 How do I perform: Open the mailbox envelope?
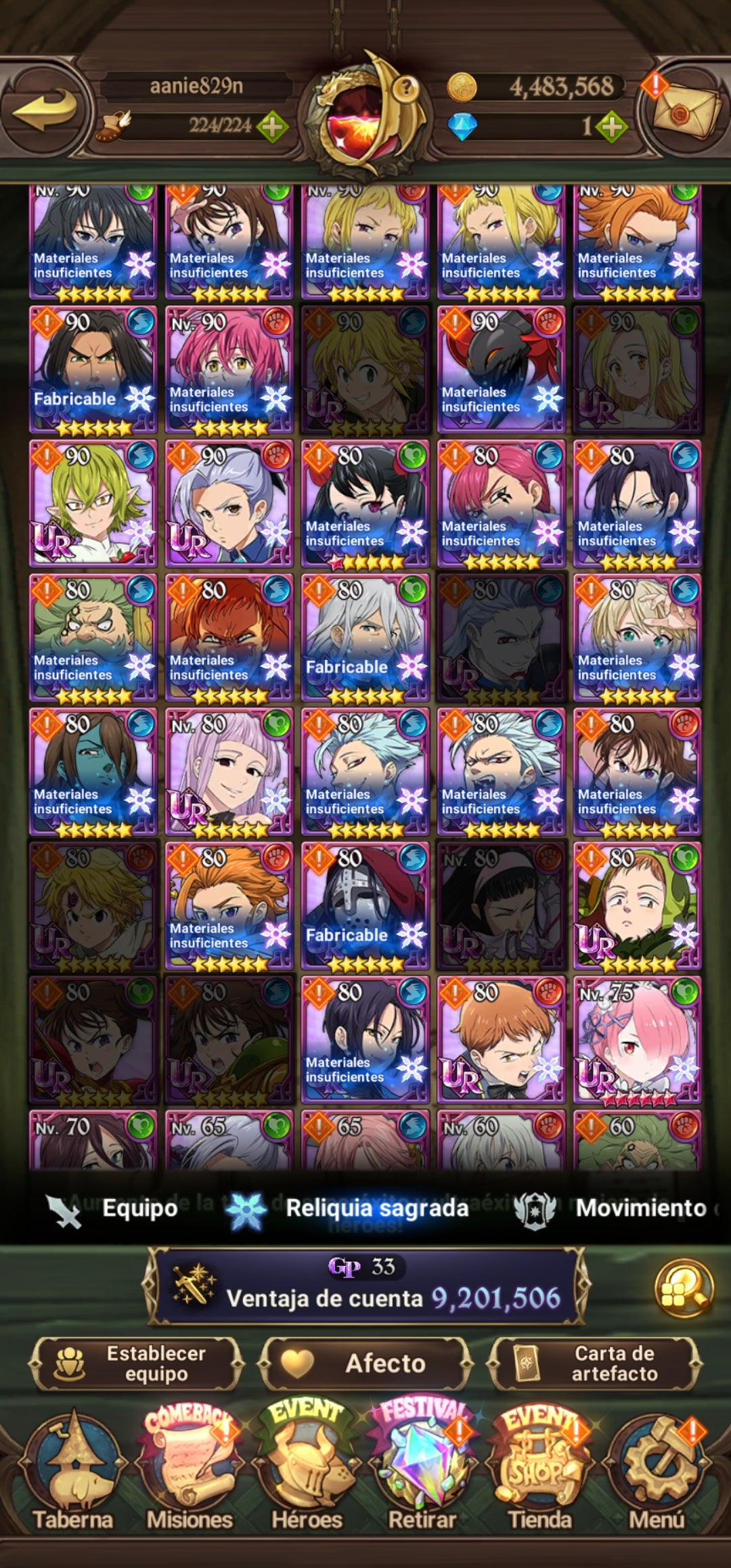pos(685,110)
